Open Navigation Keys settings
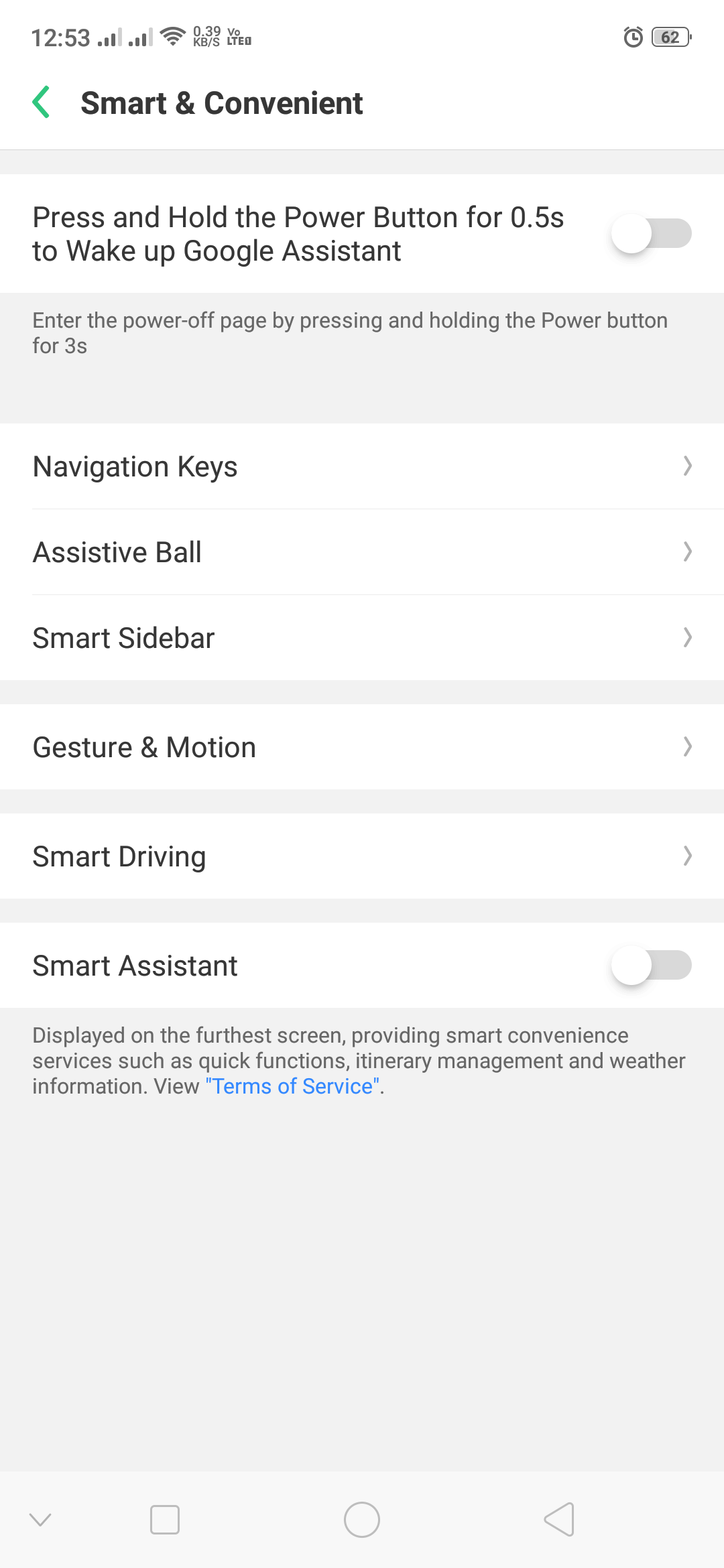724x1568 pixels. (x=362, y=466)
